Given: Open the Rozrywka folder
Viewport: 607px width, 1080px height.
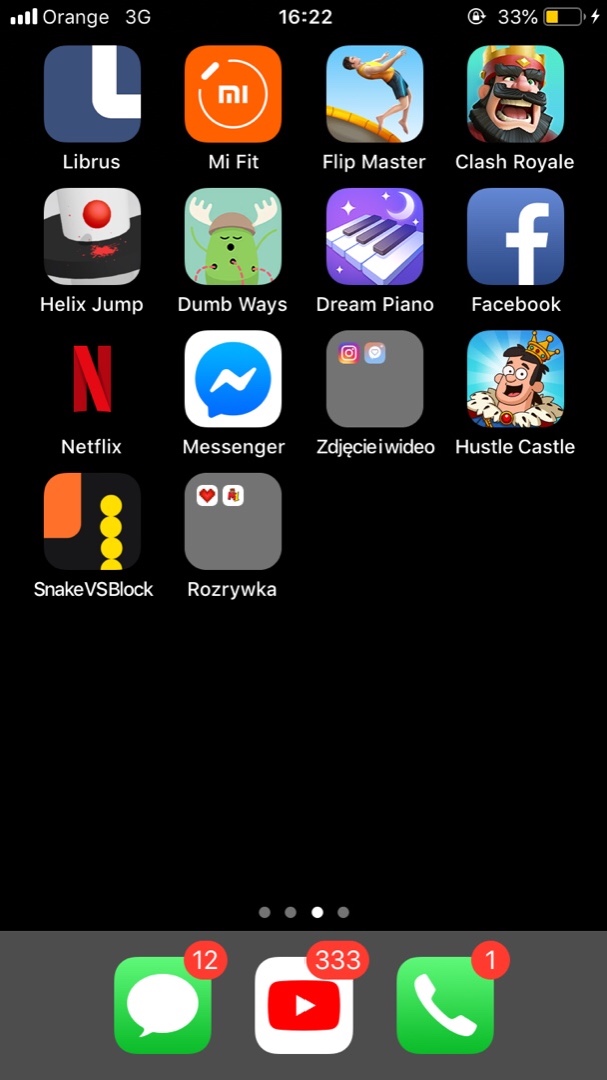Looking at the screenshot, I should click(233, 521).
